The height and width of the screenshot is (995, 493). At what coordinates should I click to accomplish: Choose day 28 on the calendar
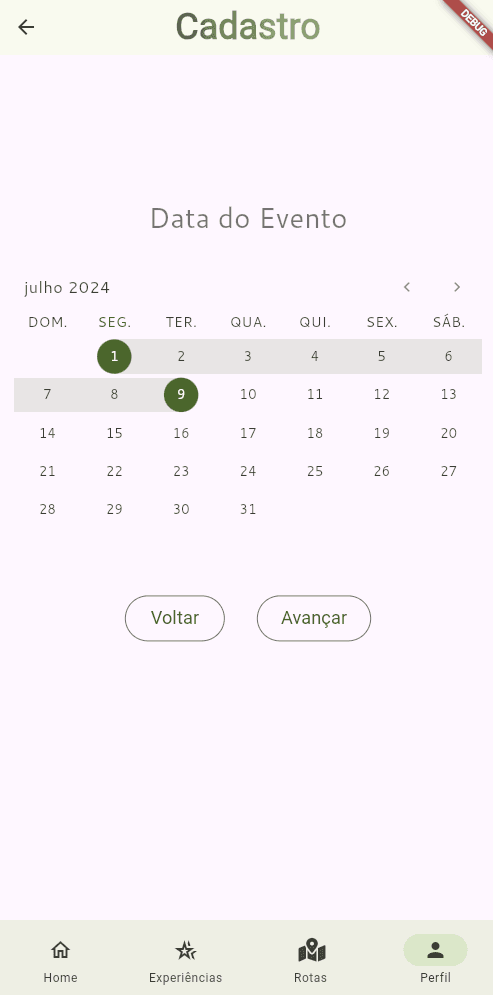[48, 509]
